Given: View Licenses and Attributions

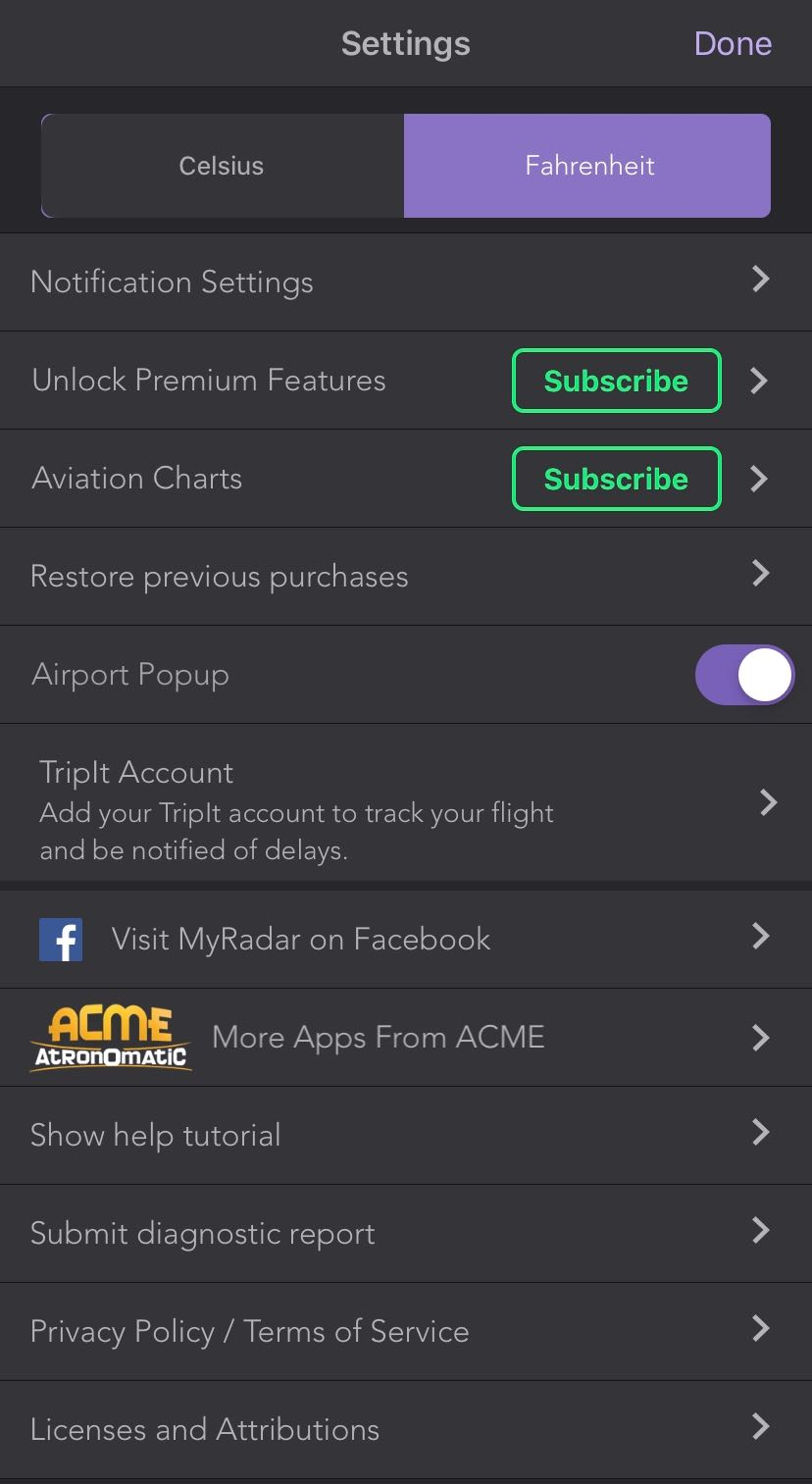Looking at the screenshot, I should [406, 1429].
